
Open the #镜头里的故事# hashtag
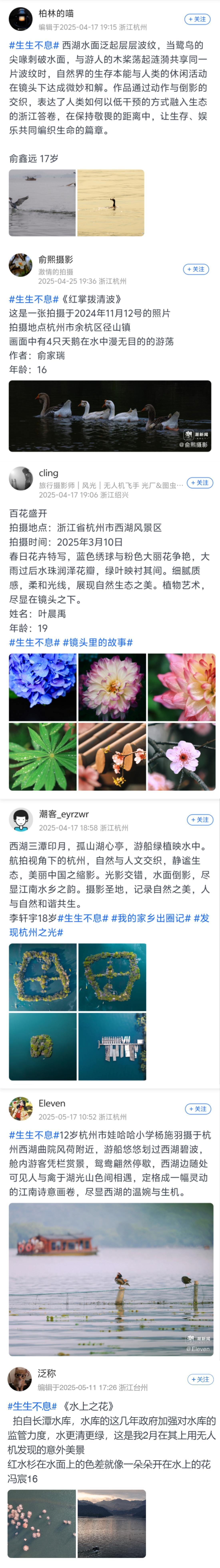point(98,642)
